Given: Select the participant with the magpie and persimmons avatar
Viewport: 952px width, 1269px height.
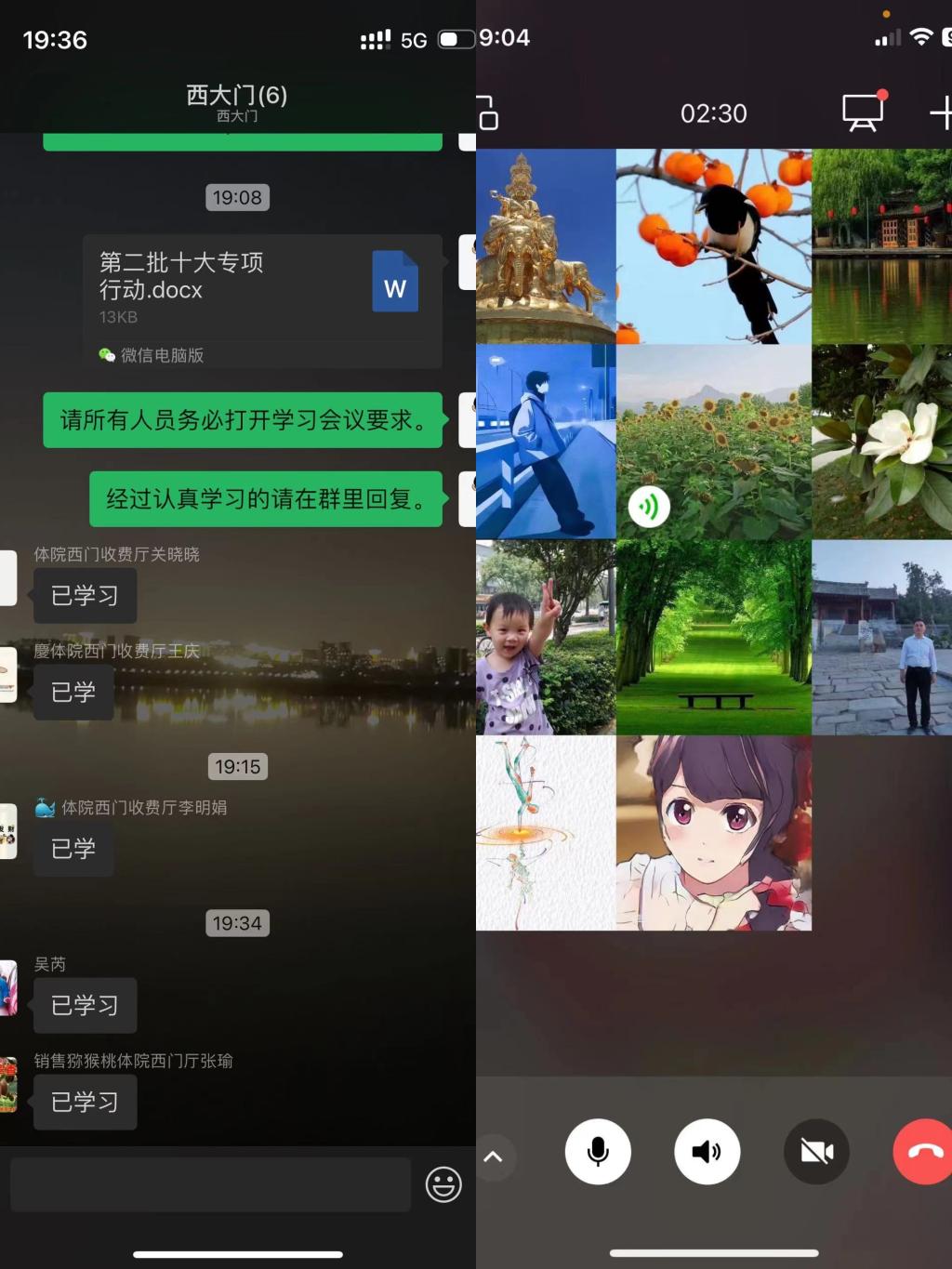Looking at the screenshot, I should pos(713,246).
